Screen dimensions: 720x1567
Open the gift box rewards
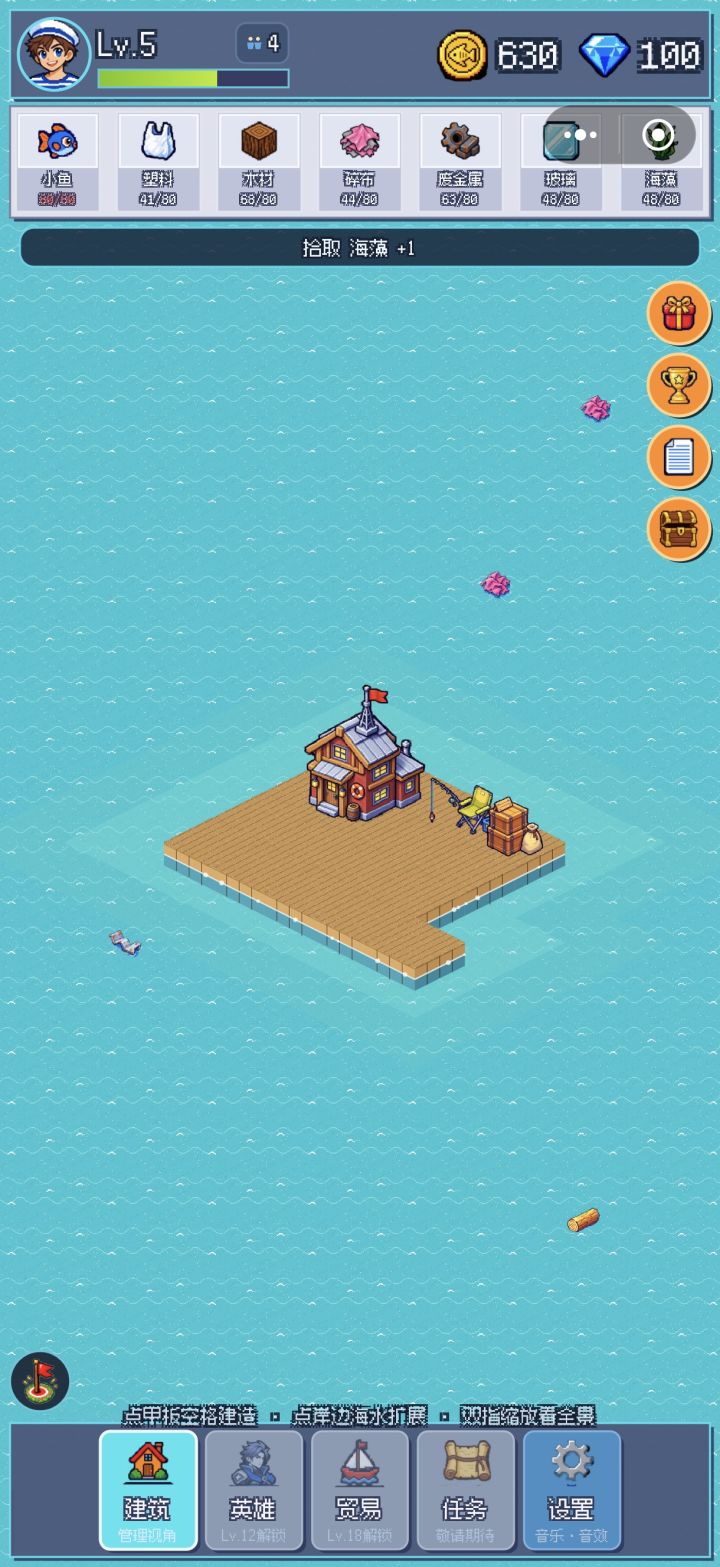[x=679, y=313]
